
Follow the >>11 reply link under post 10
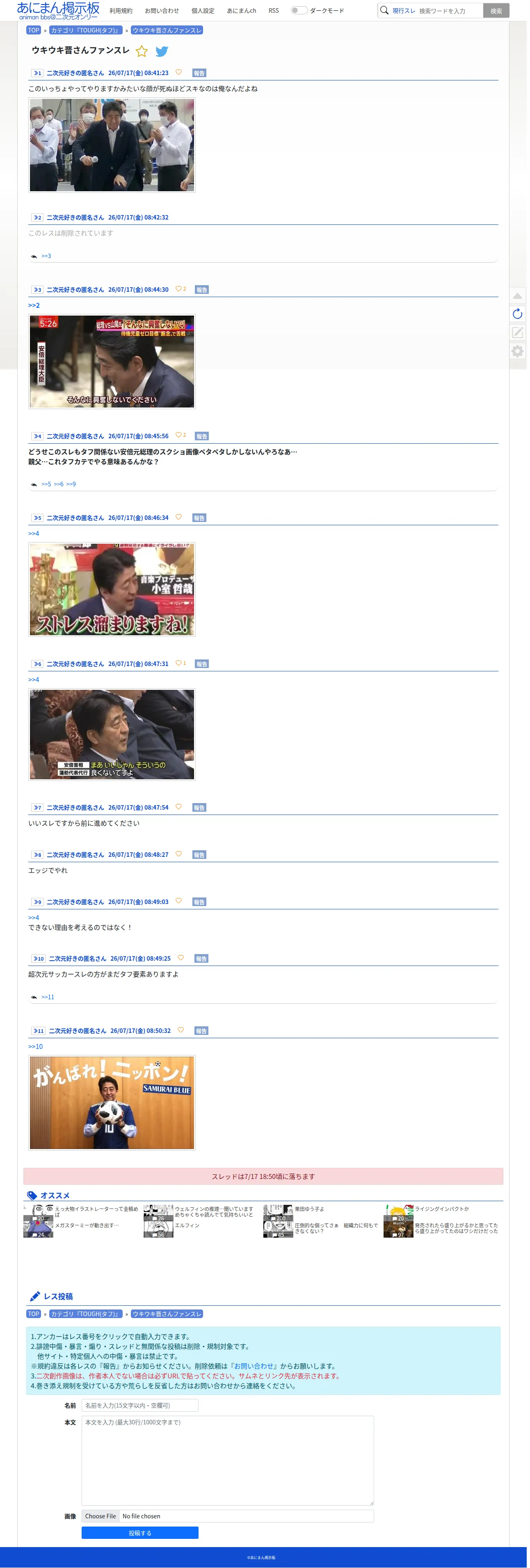click(x=48, y=997)
